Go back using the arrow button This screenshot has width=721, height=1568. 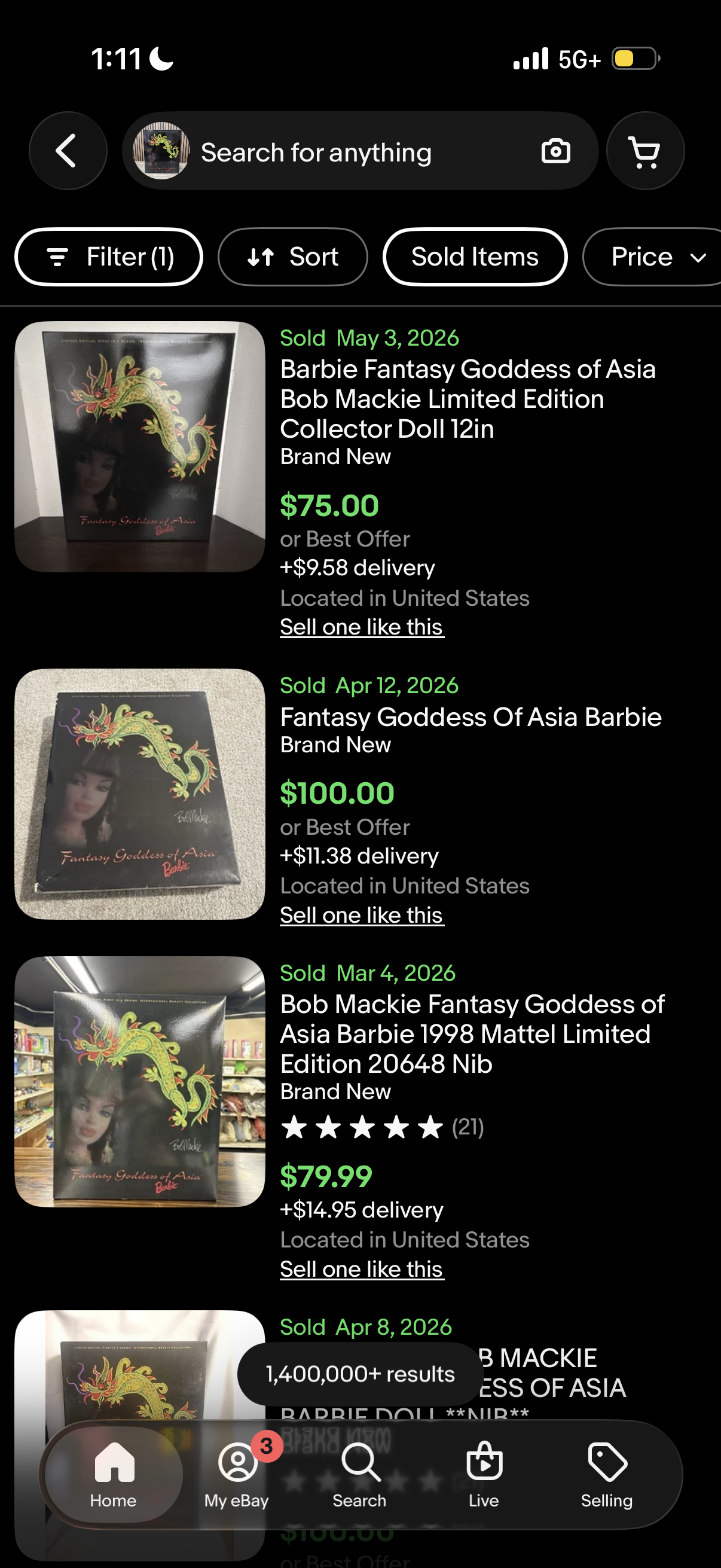68,150
